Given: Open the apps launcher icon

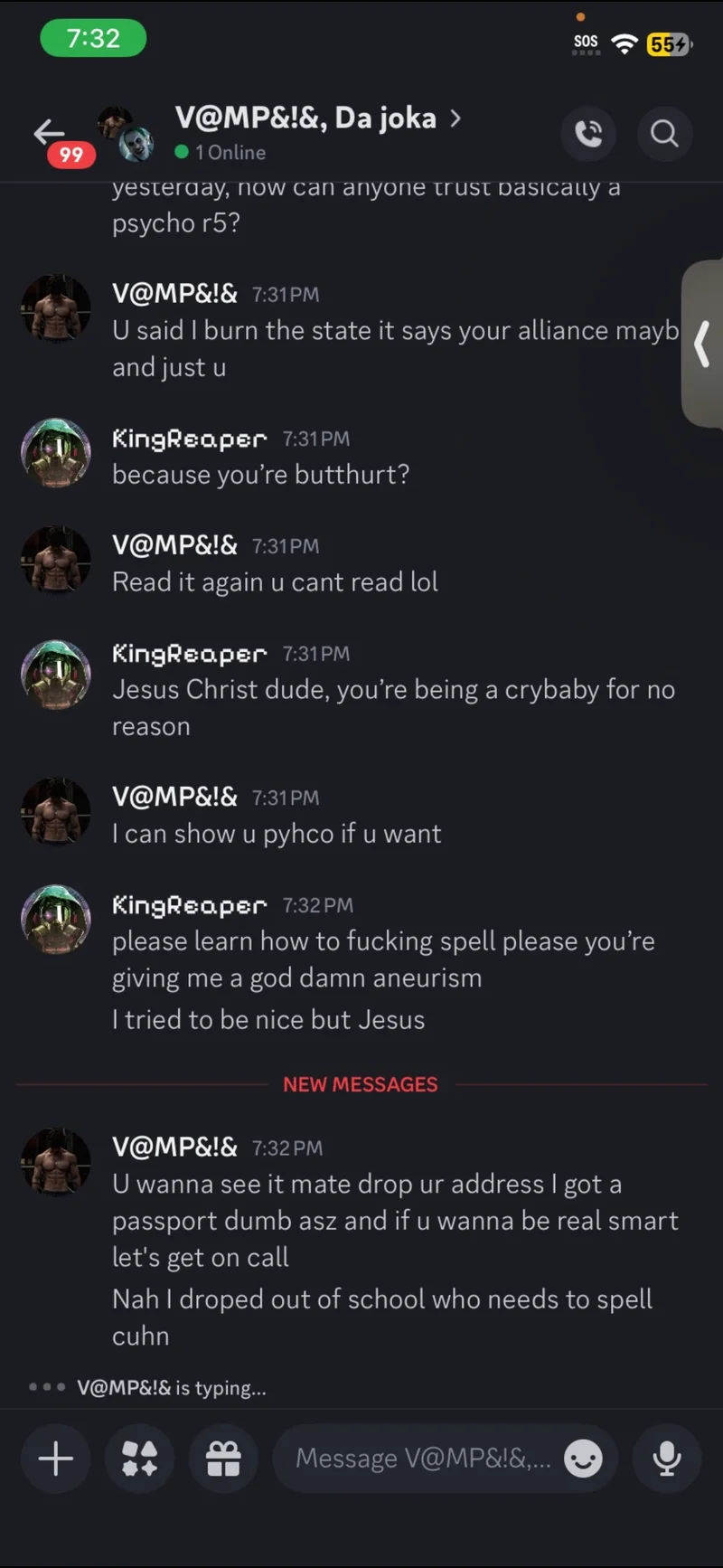Looking at the screenshot, I should click(139, 1459).
